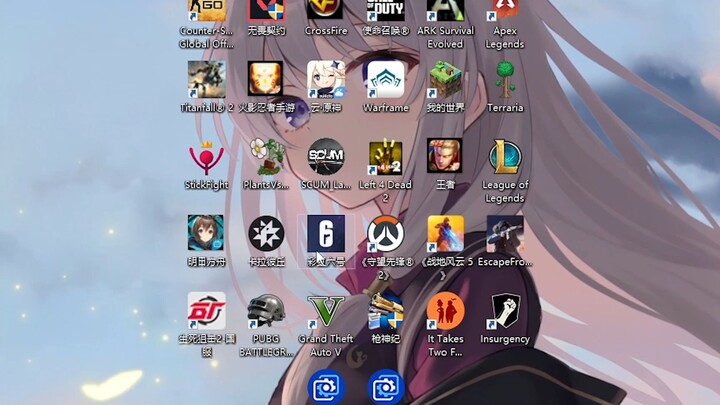Launch ARK Survival Evolved
Image resolution: width=720 pixels, height=405 pixels.
[446, 10]
